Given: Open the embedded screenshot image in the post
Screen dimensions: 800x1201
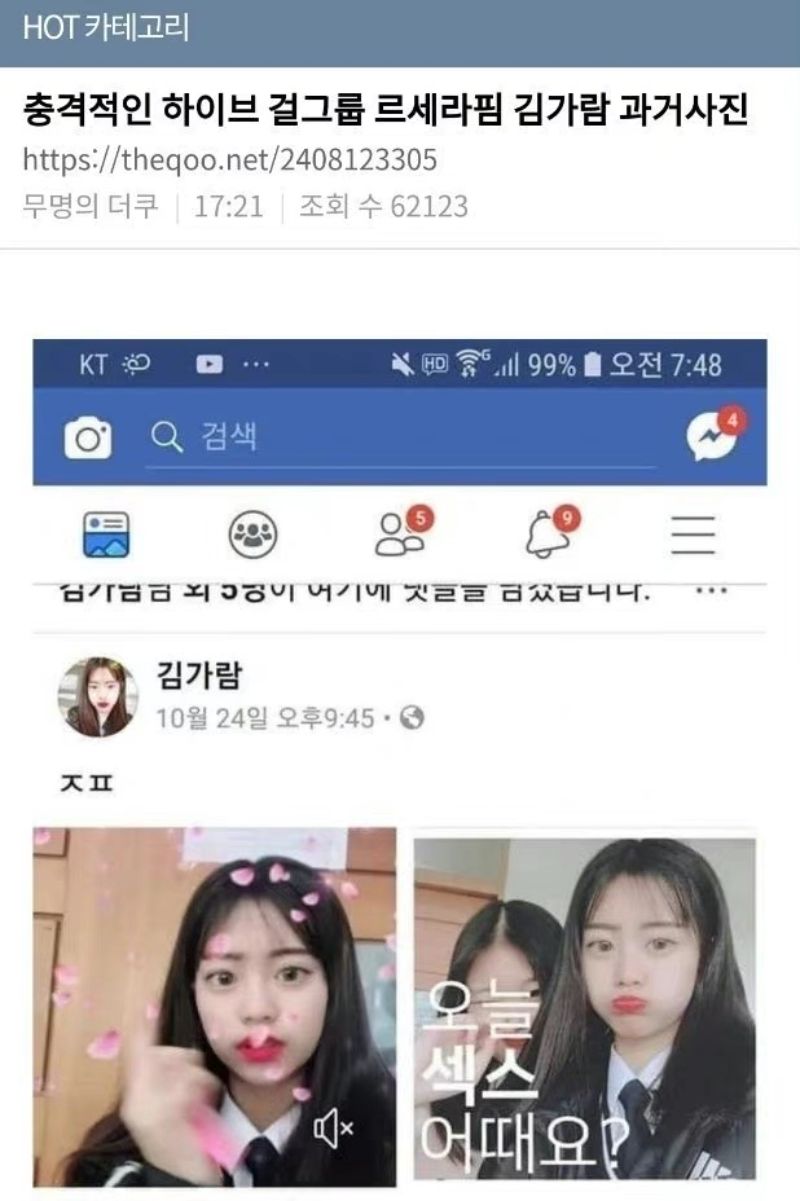Looking at the screenshot, I should (x=400, y=760).
